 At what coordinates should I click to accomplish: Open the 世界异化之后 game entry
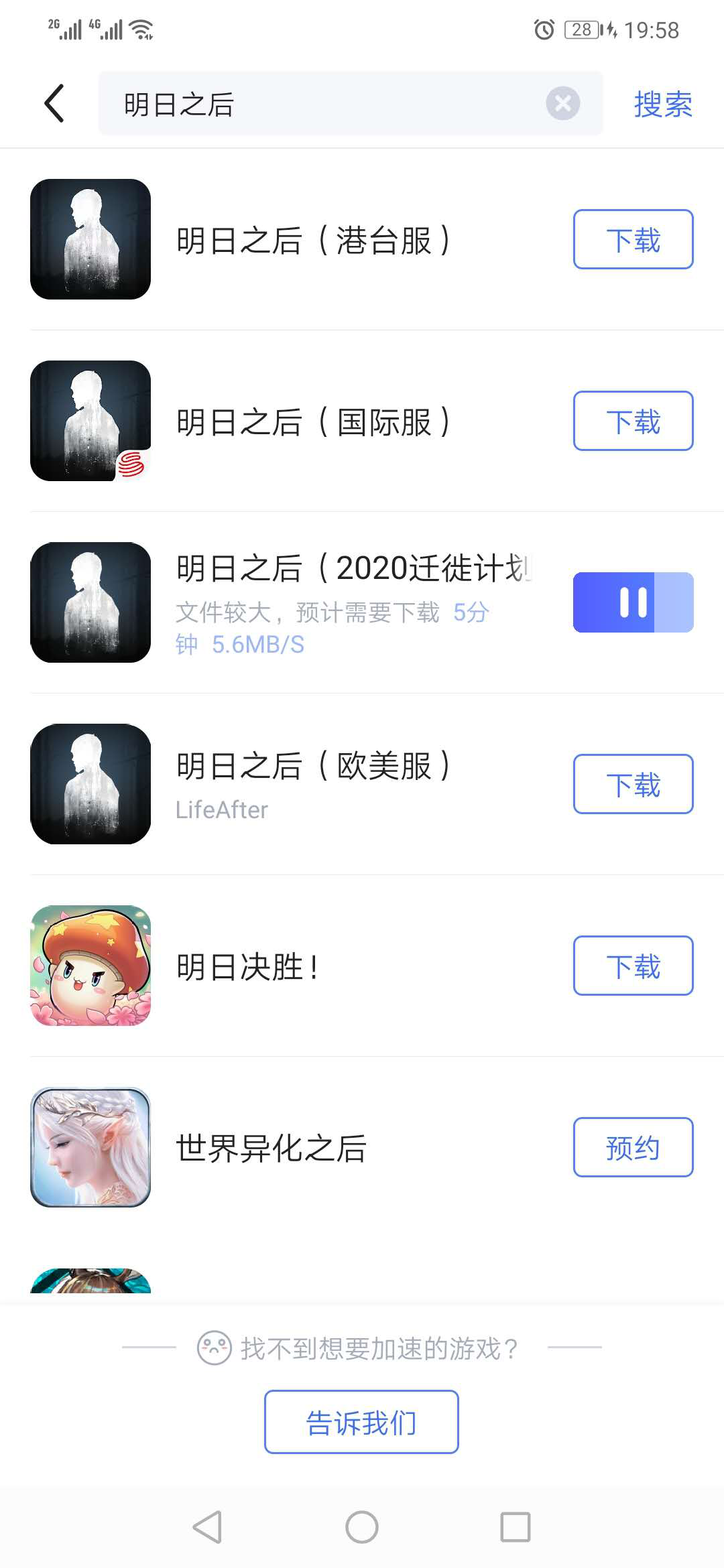click(271, 1149)
